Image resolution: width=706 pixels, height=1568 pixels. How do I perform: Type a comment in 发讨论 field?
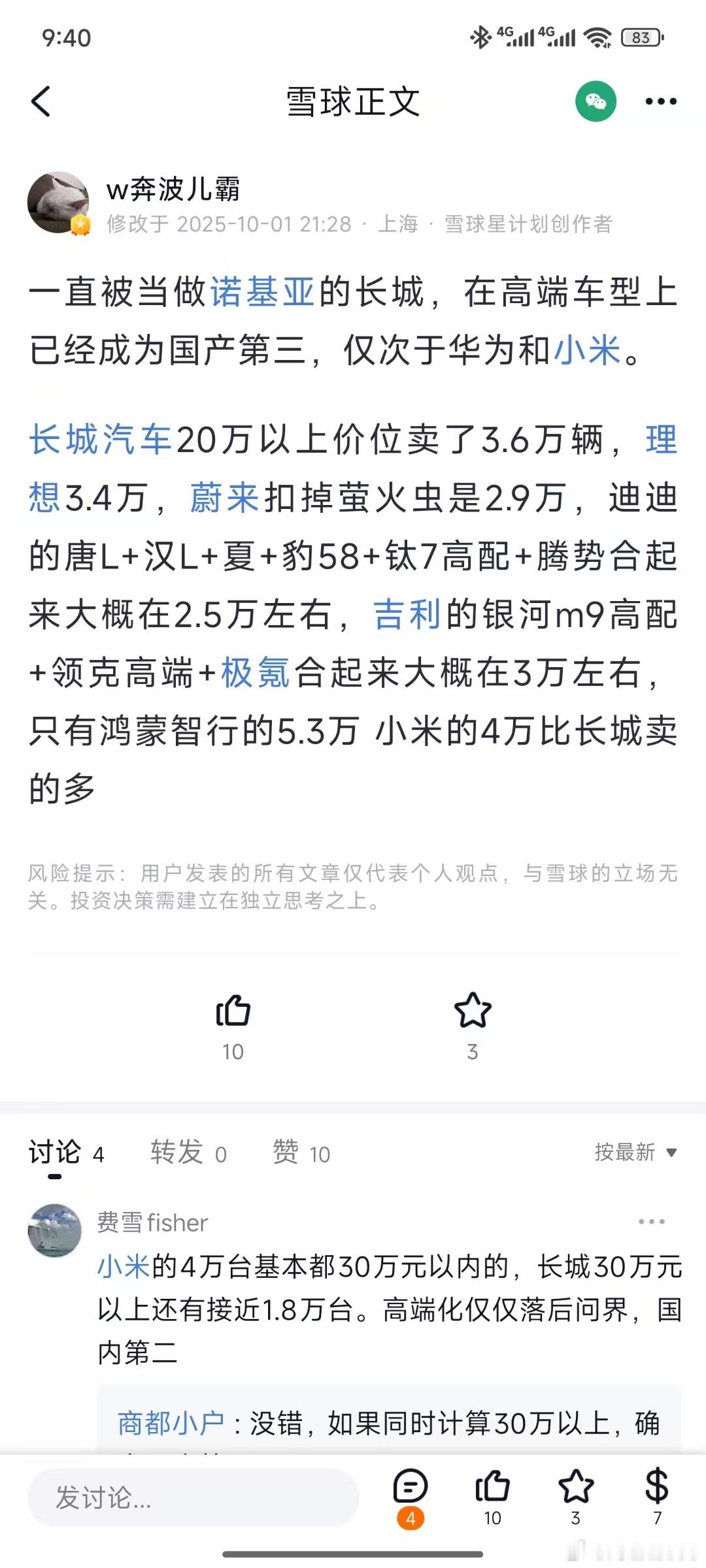pyautogui.click(x=193, y=1497)
